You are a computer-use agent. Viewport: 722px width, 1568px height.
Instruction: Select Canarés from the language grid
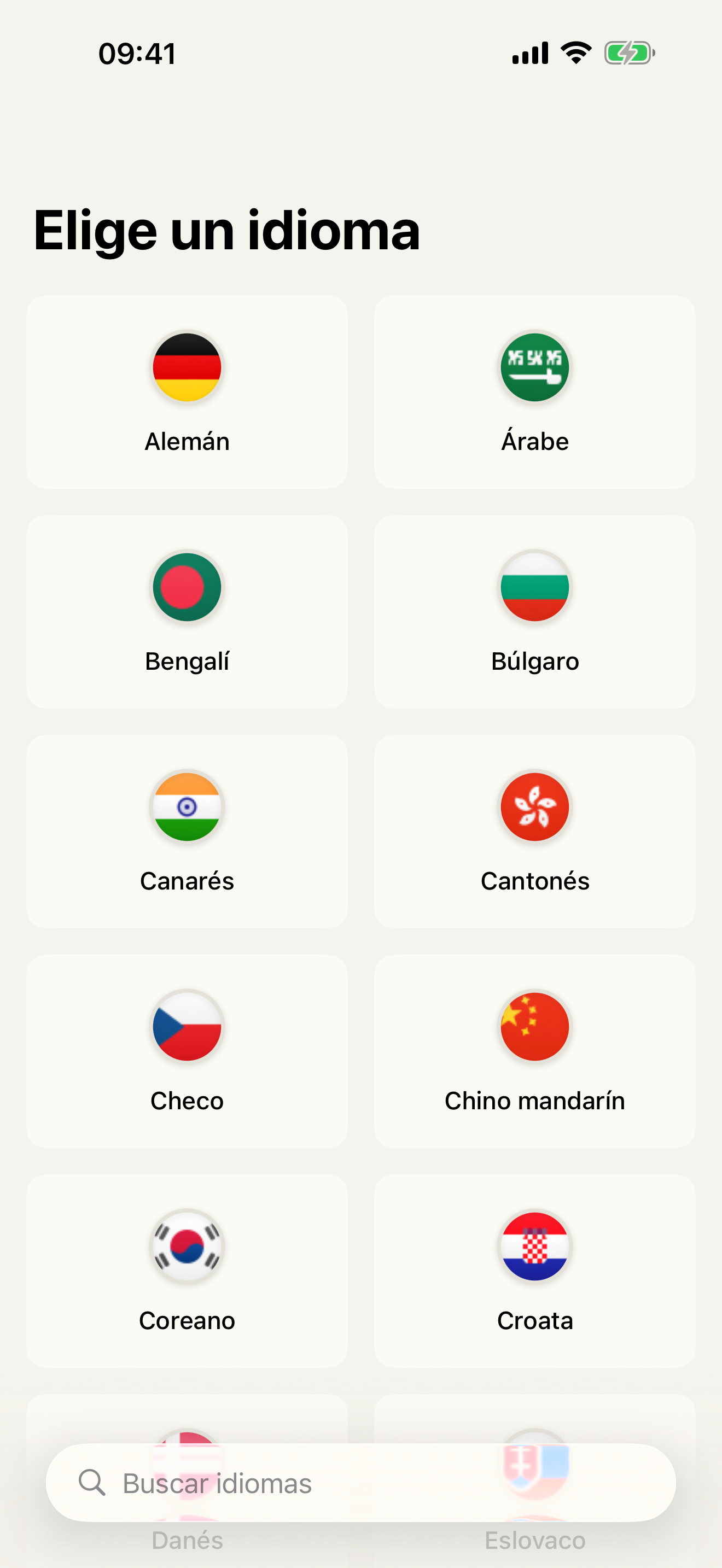[187, 832]
